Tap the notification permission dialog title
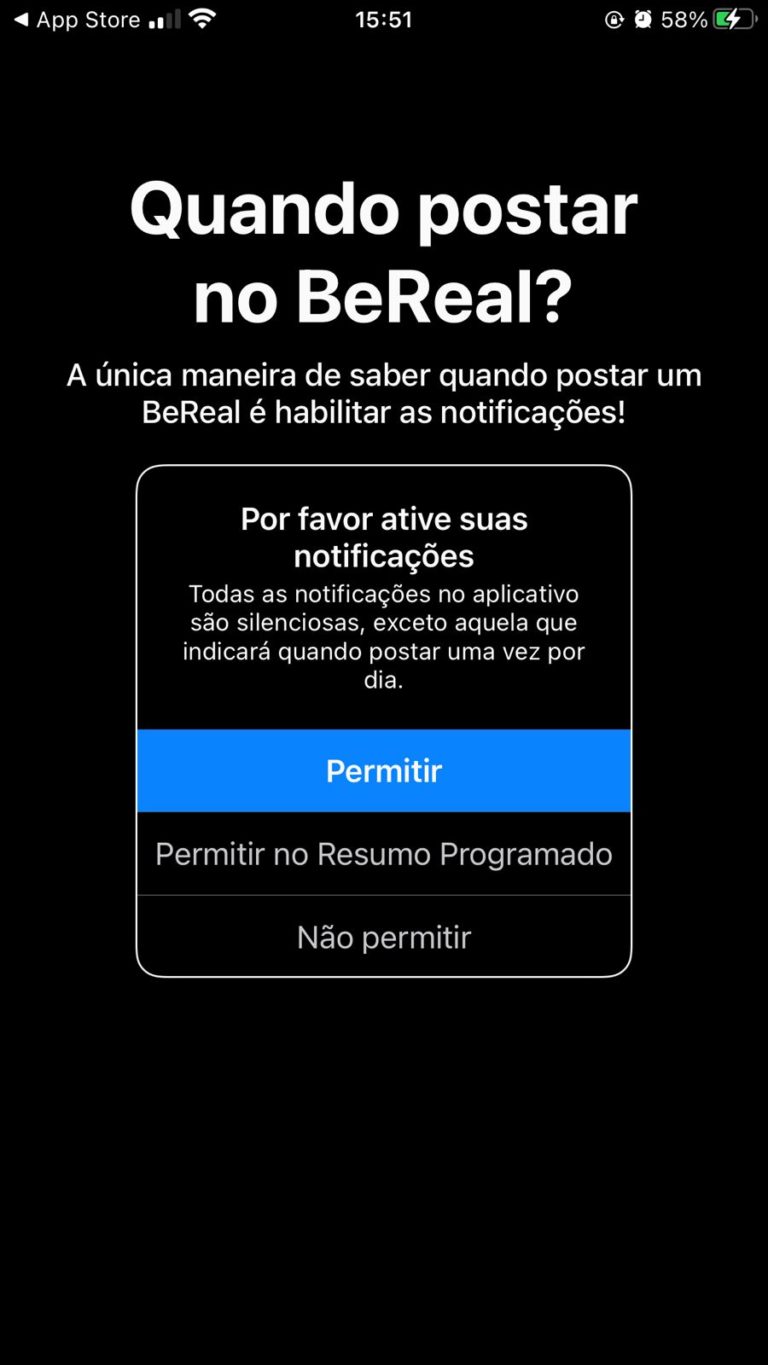 [x=384, y=537]
